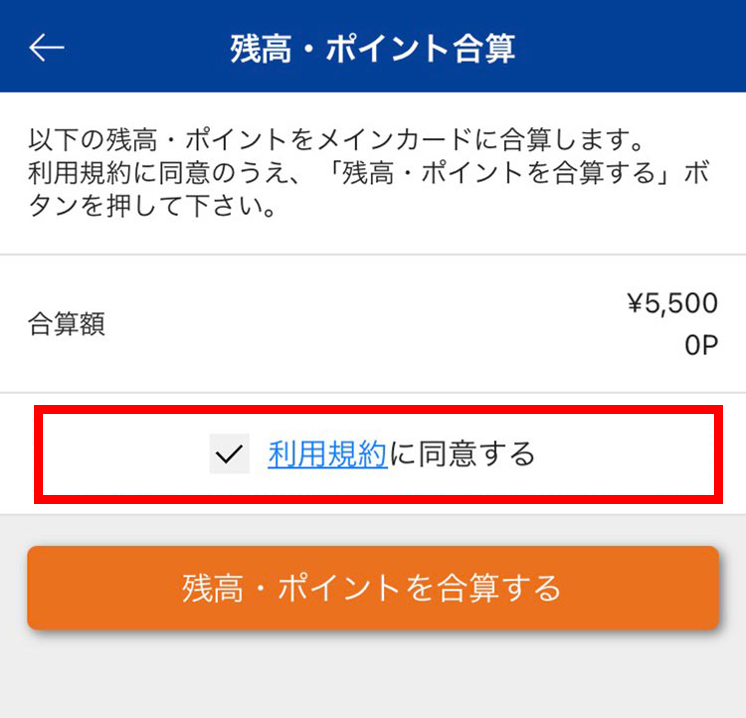746x718 pixels.
Task: Tap the 残高・ポイントを合算する button
Action: [372, 588]
